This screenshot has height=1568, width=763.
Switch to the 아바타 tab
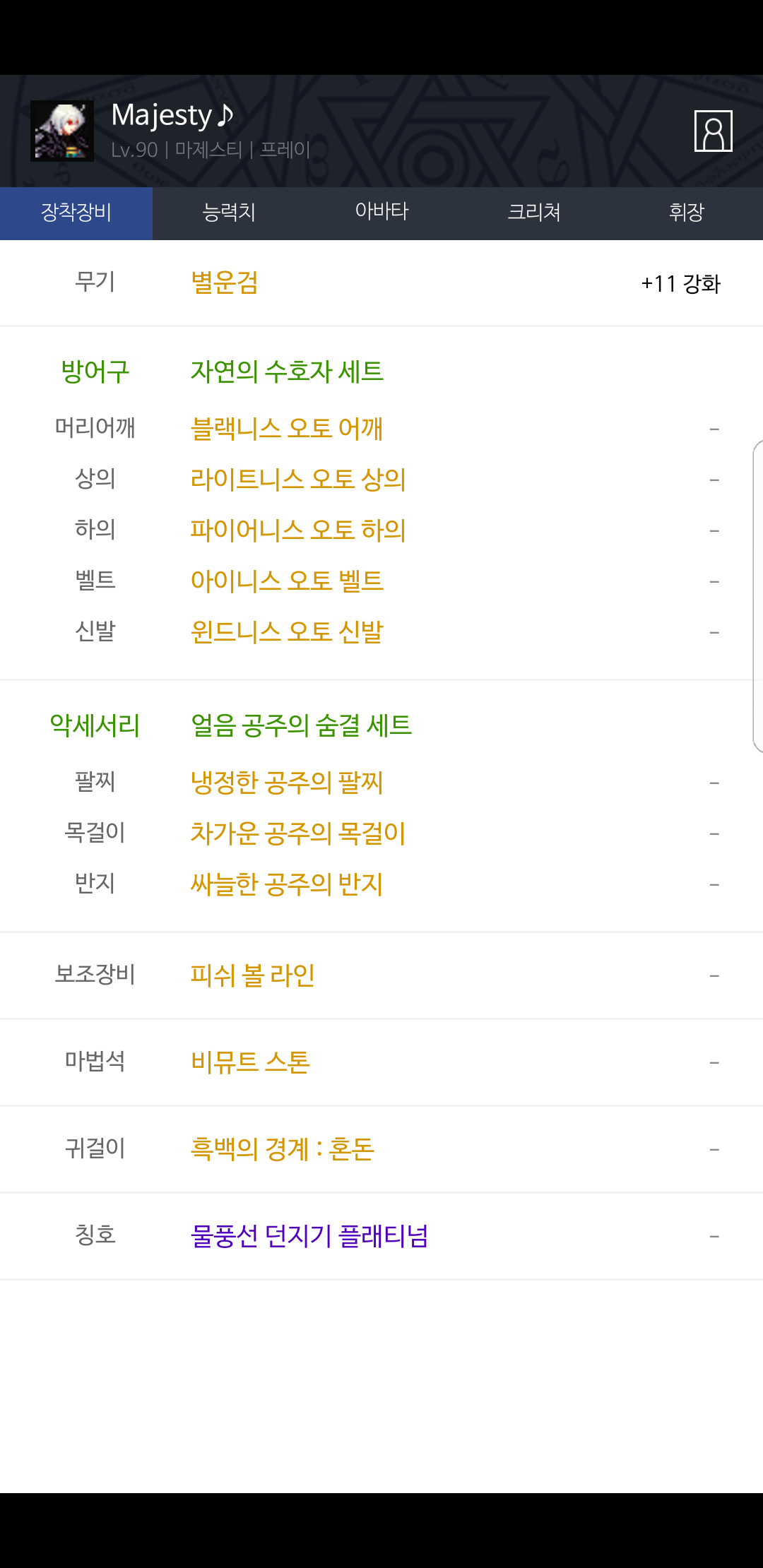[381, 213]
